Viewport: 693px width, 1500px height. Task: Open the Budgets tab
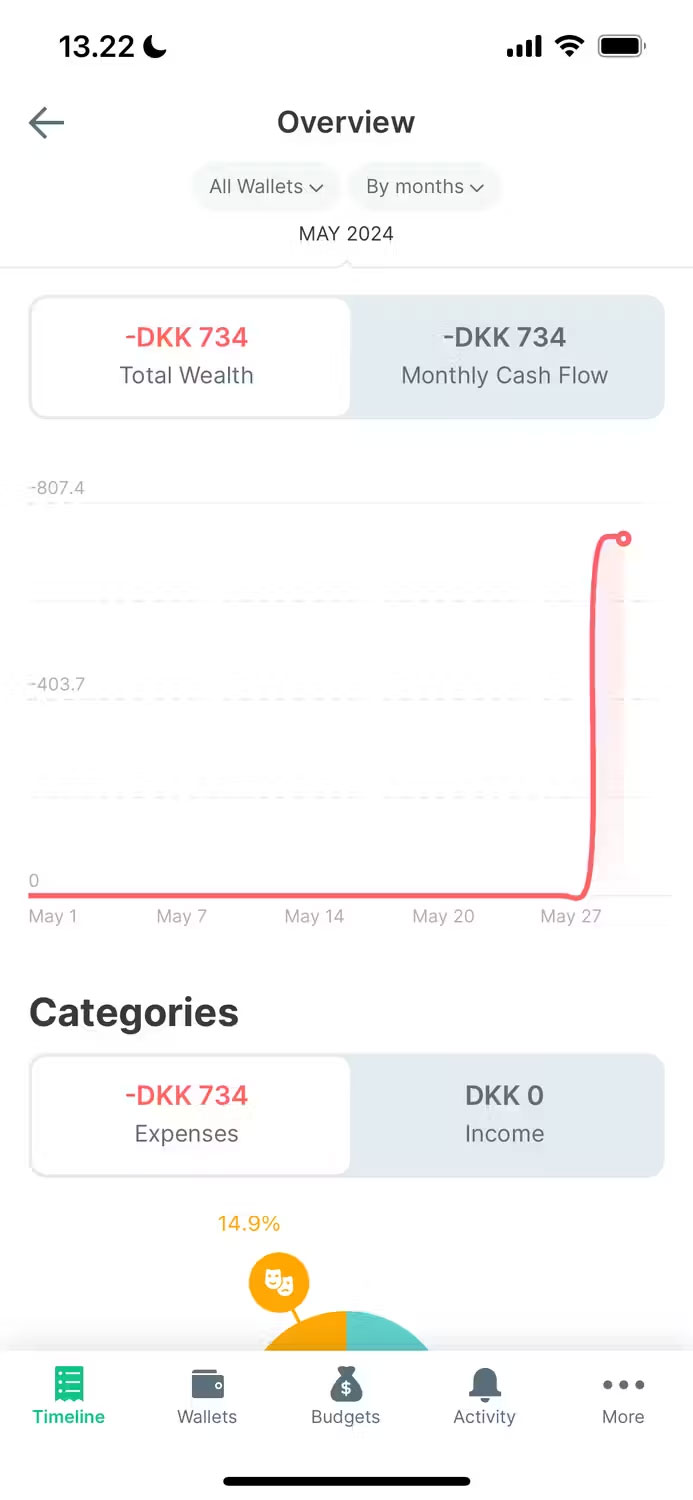(346, 1396)
